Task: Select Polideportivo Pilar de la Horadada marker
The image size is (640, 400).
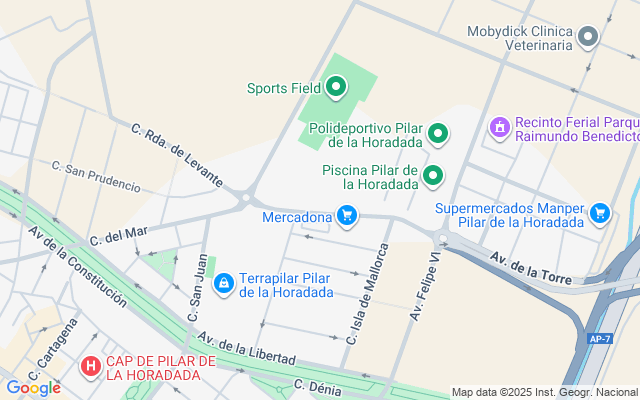Action: (x=437, y=133)
